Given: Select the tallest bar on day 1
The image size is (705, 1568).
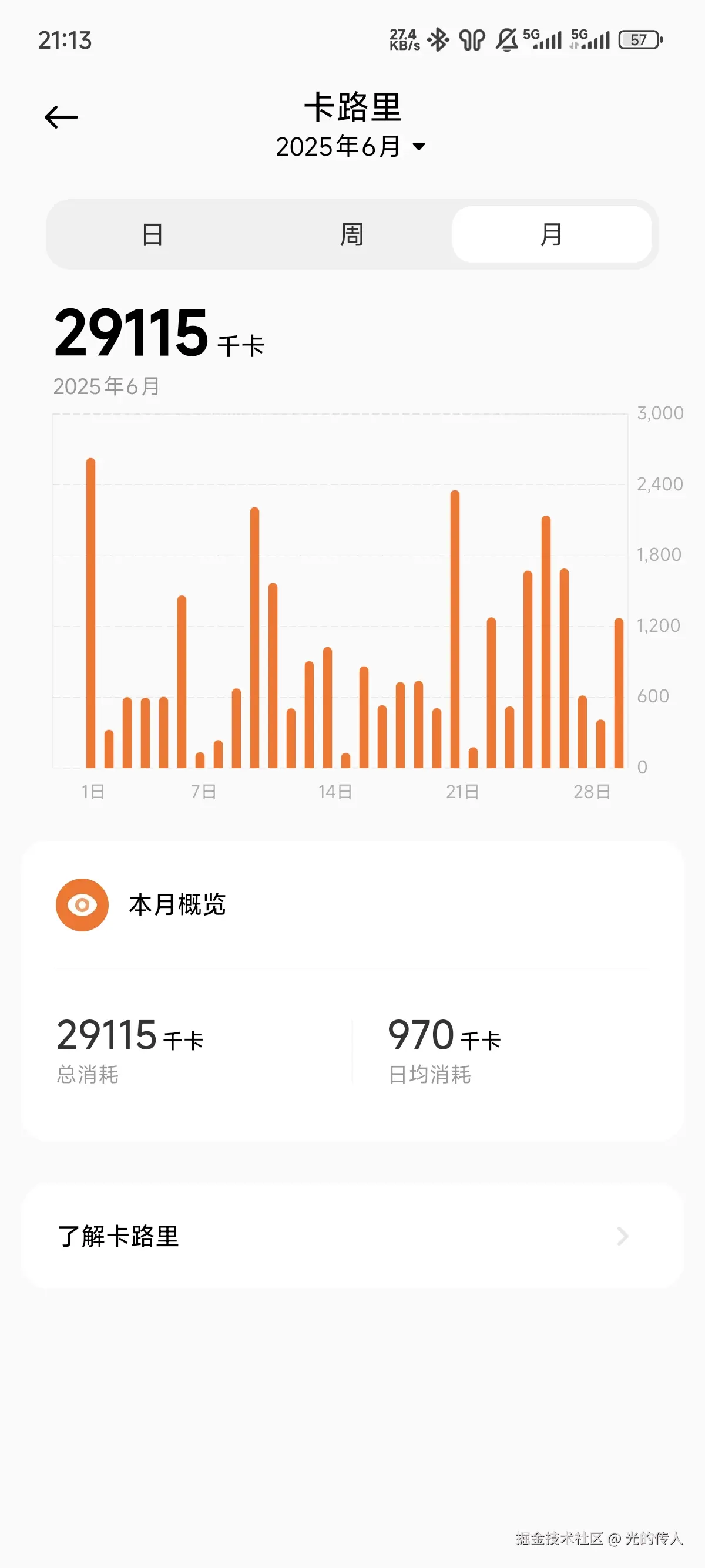Looking at the screenshot, I should 90,608.
